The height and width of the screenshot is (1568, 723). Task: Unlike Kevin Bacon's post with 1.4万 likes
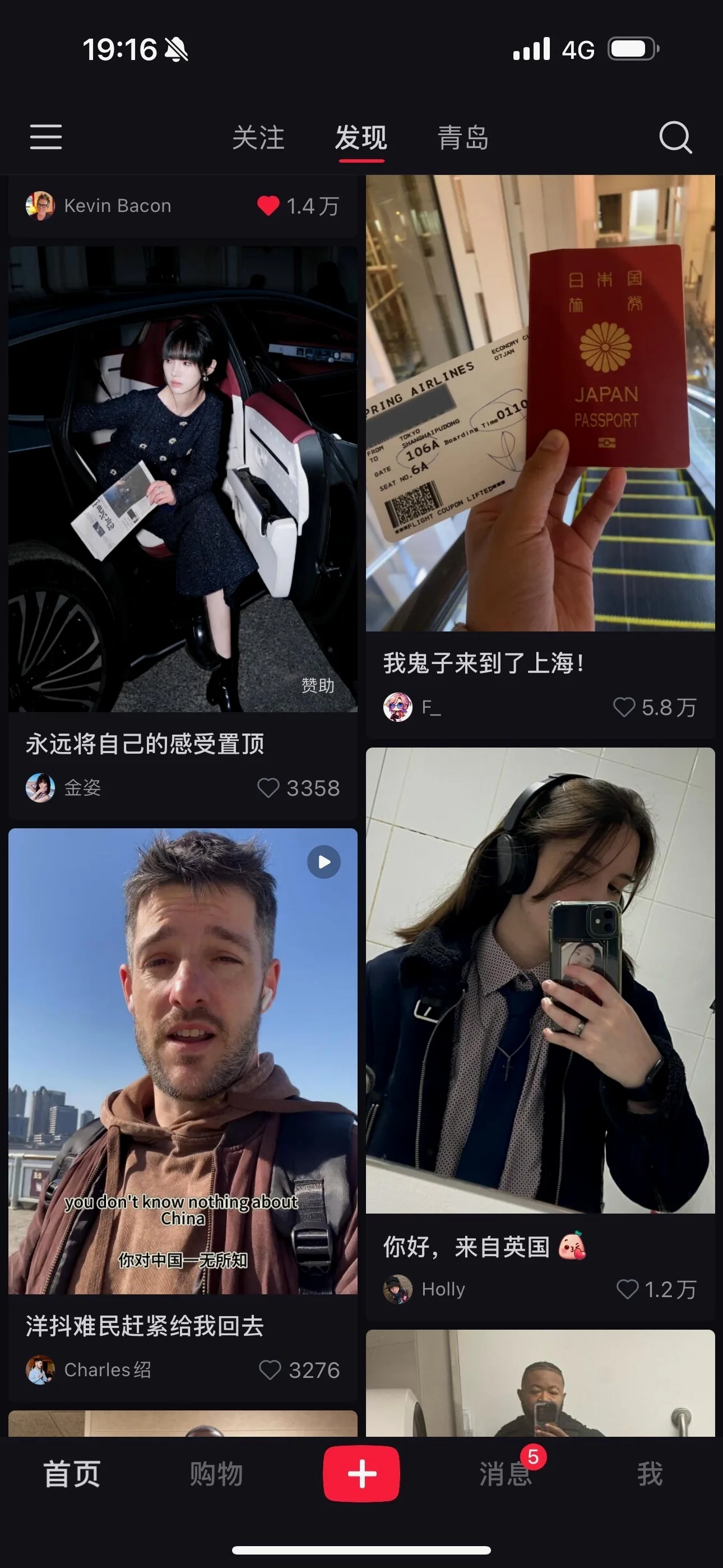click(268, 206)
